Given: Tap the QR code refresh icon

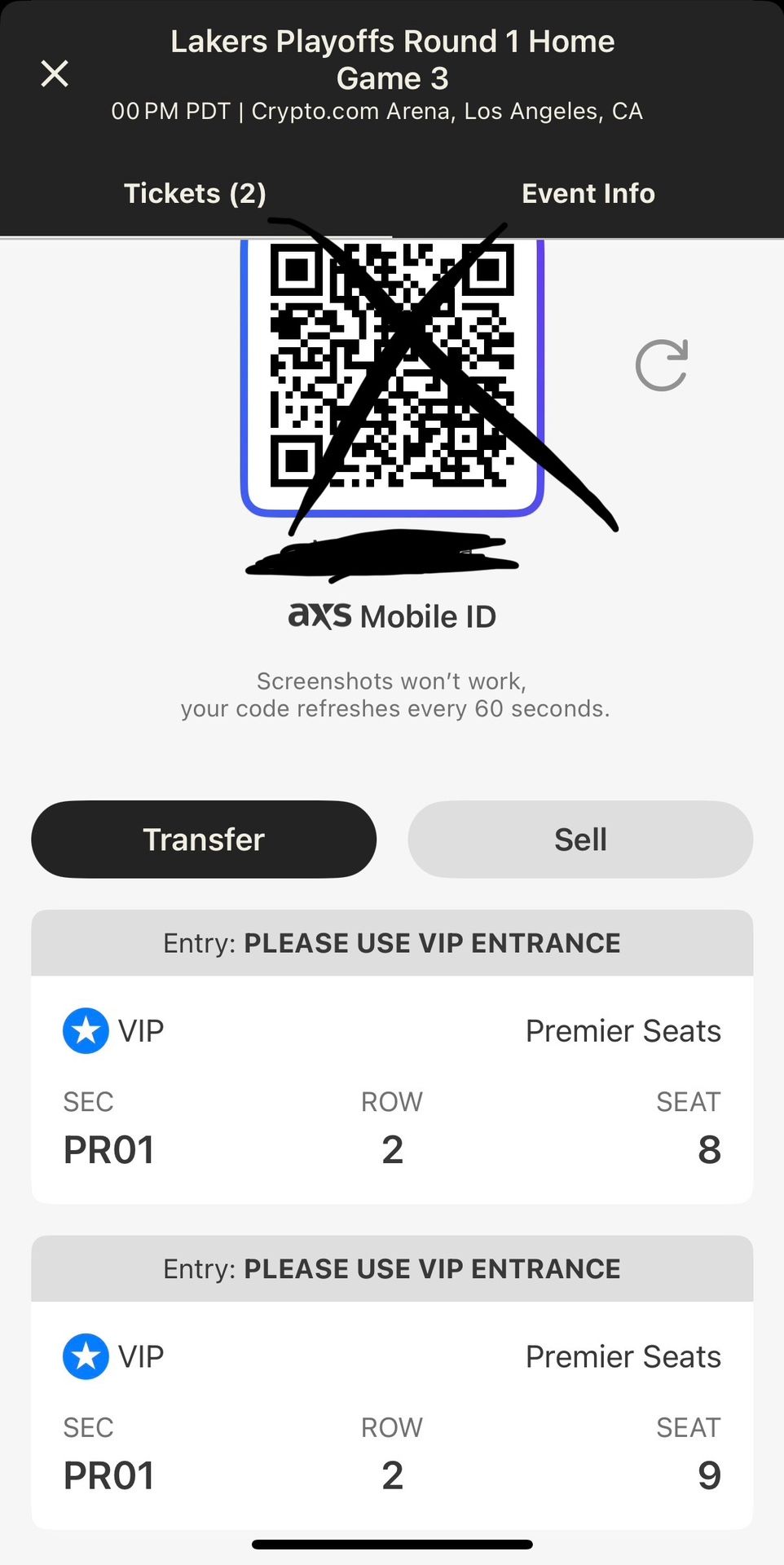Looking at the screenshot, I should click(661, 364).
